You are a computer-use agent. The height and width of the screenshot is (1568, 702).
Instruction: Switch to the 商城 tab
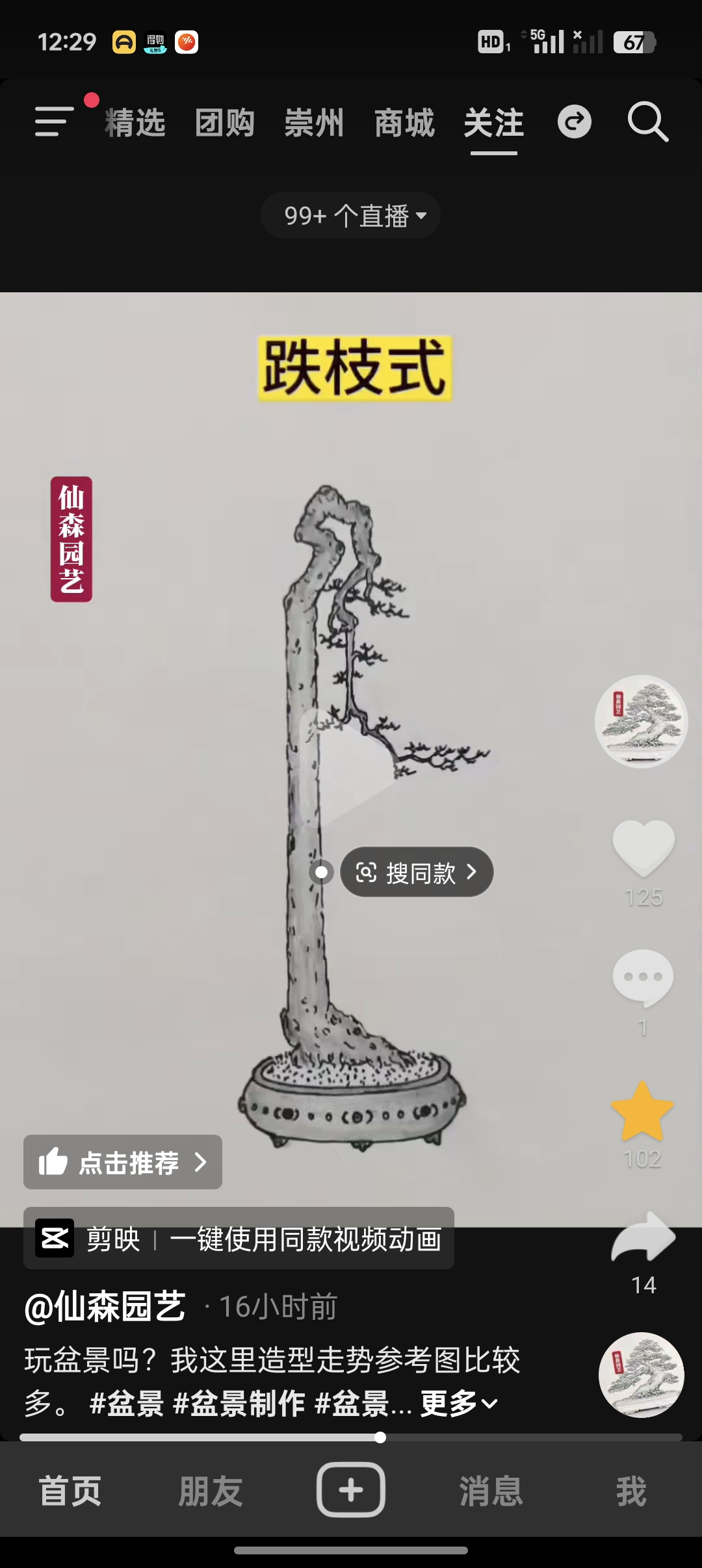pos(404,123)
